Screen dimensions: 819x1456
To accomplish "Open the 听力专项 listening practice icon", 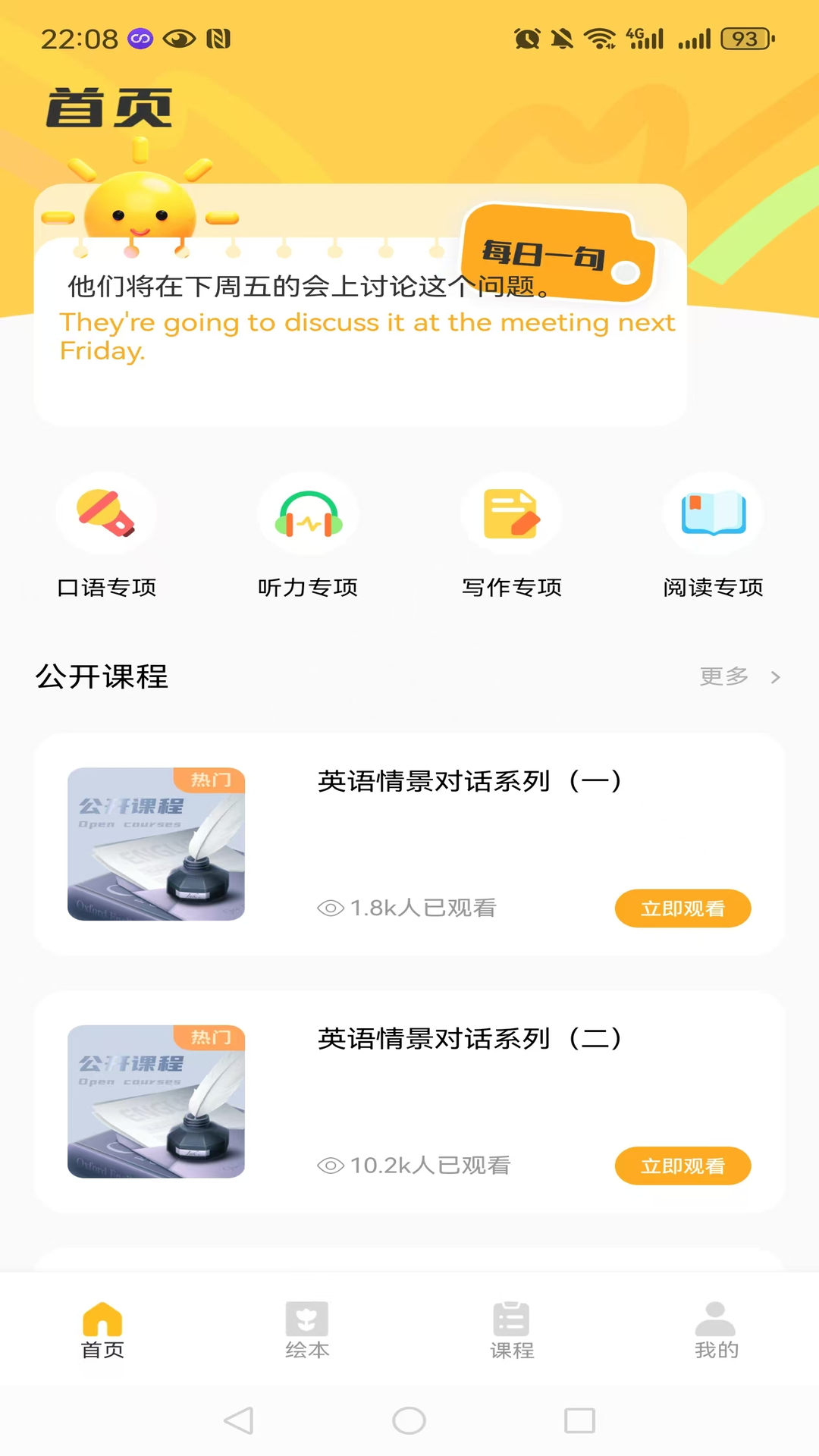I will click(309, 513).
